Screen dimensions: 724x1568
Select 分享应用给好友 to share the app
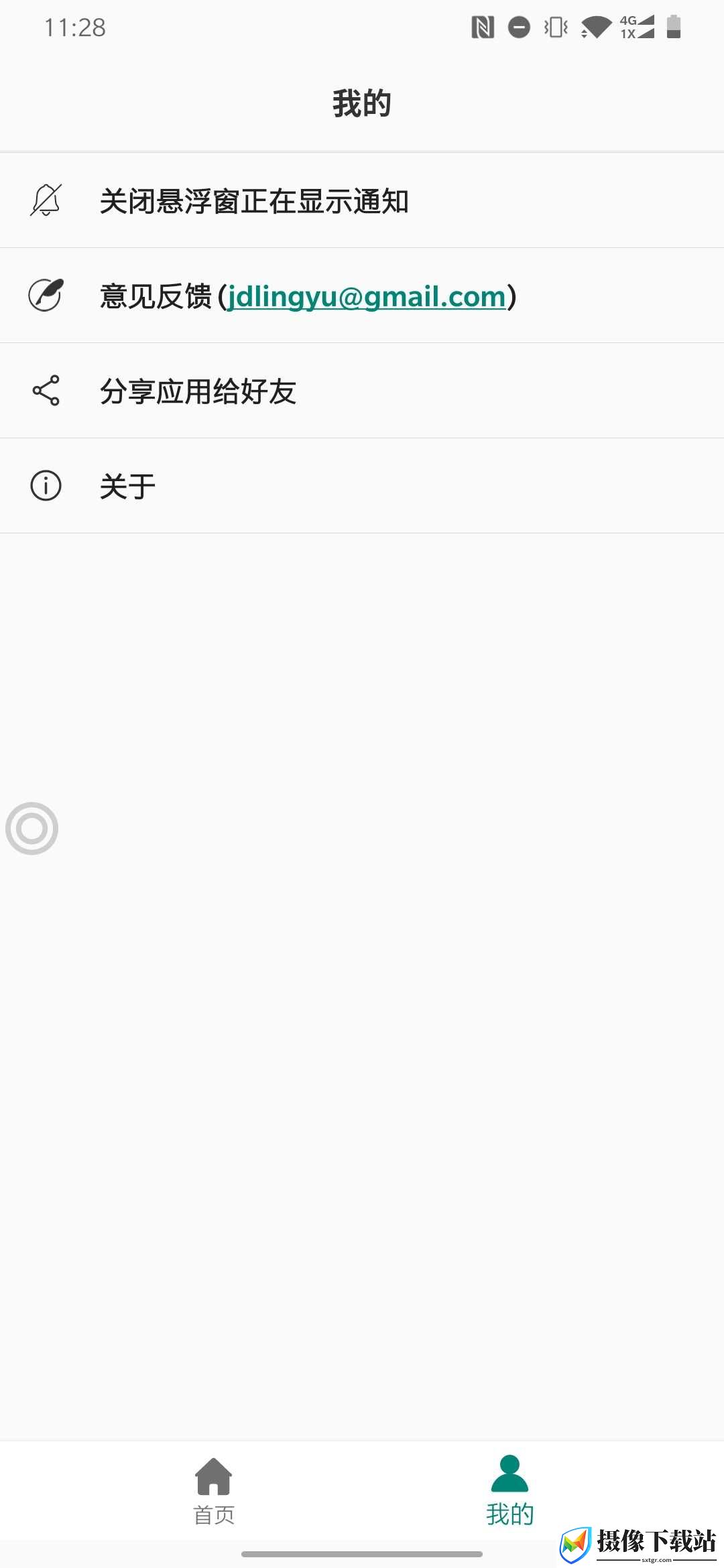pyautogui.click(x=362, y=391)
